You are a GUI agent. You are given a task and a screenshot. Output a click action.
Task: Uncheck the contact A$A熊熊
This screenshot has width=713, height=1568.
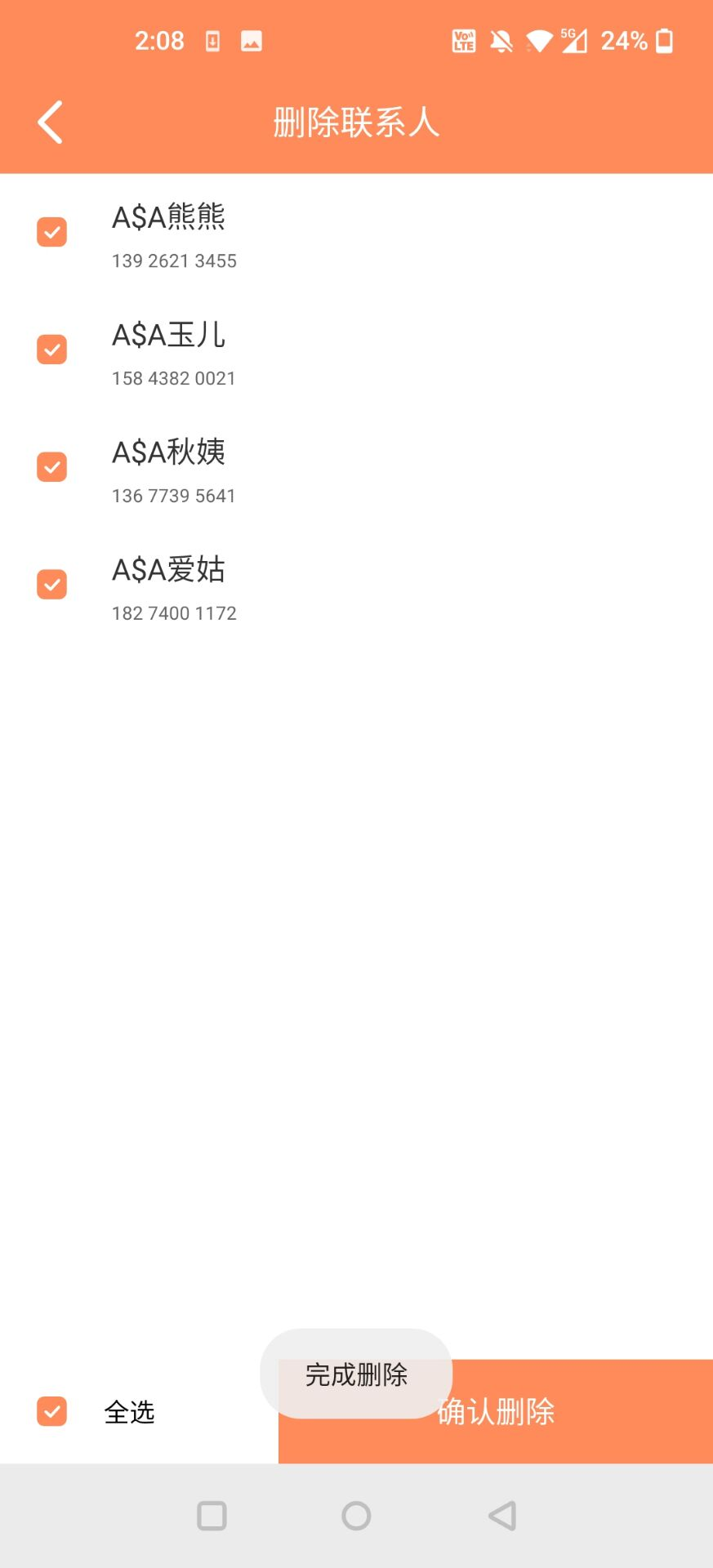click(x=51, y=232)
